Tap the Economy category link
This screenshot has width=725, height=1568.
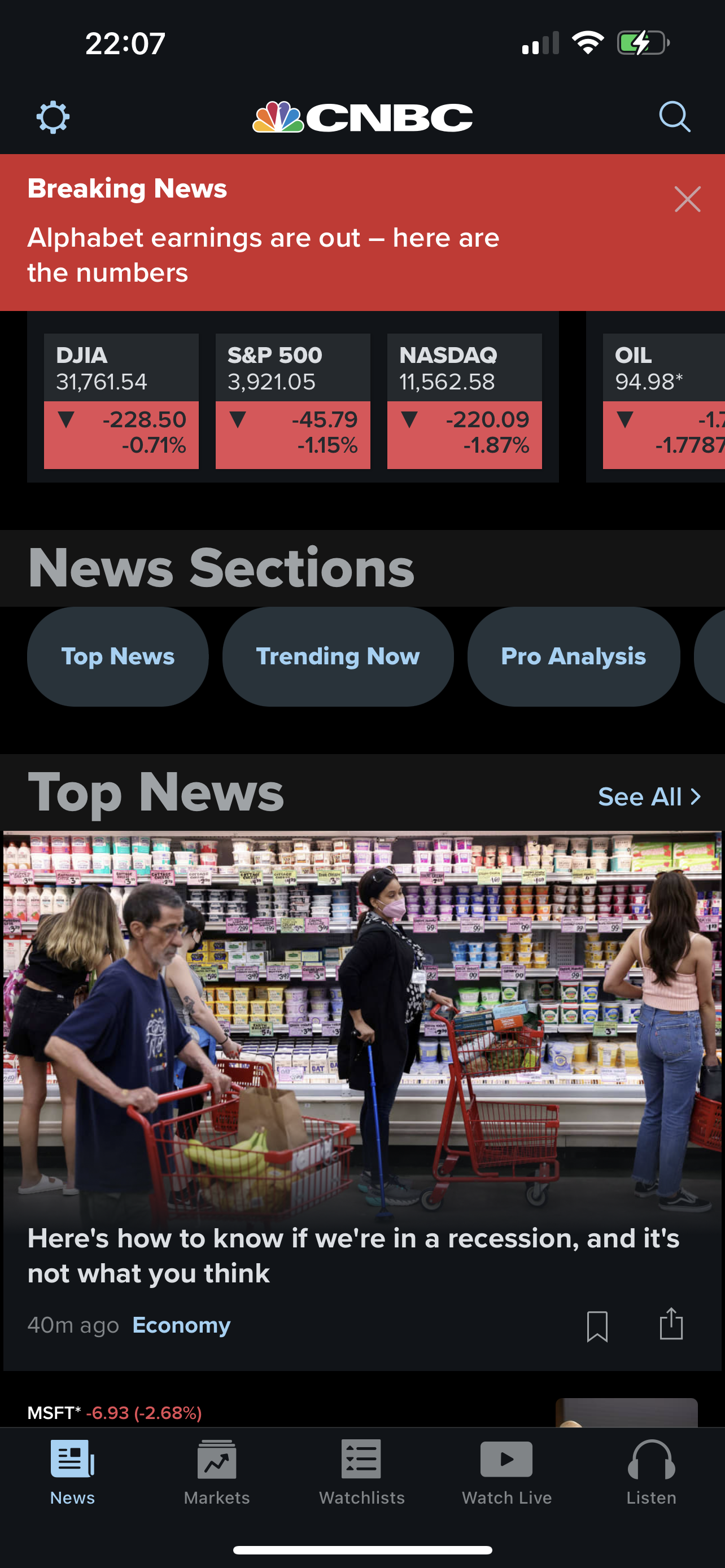coord(181,1325)
